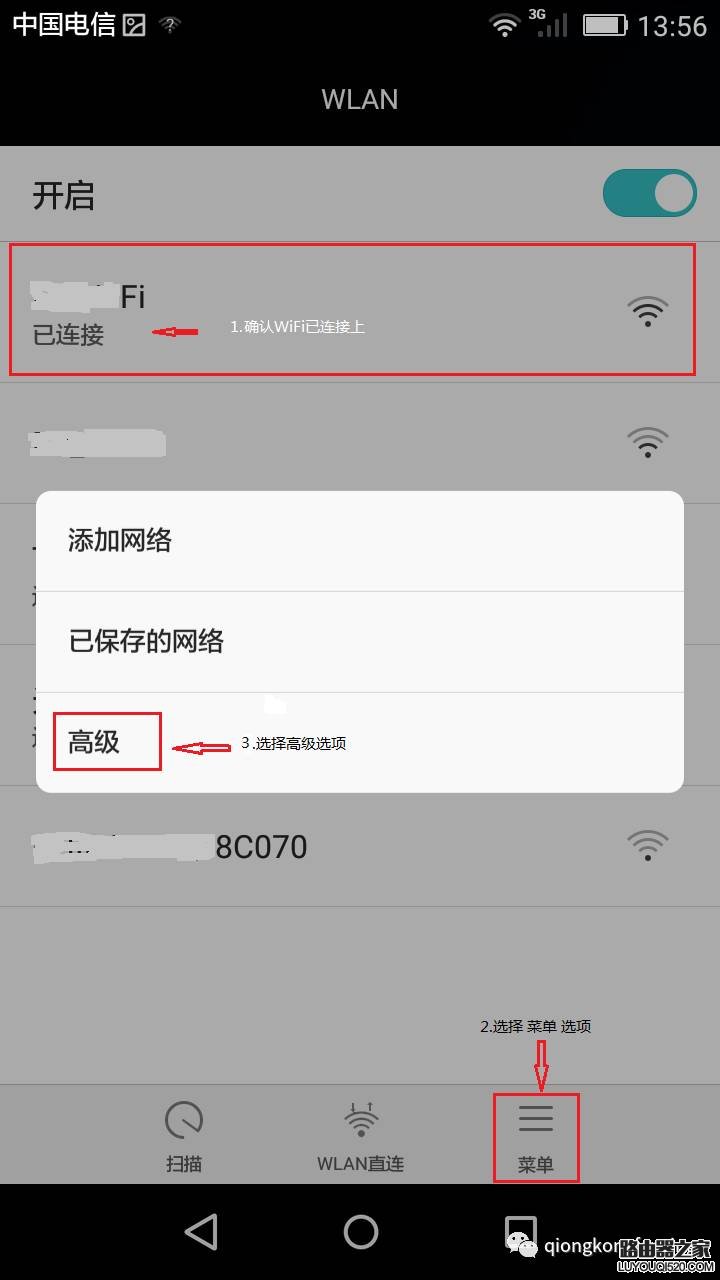The width and height of the screenshot is (720, 1280).
Task: Tap the 菜单 menu button
Action: [x=536, y=1136]
